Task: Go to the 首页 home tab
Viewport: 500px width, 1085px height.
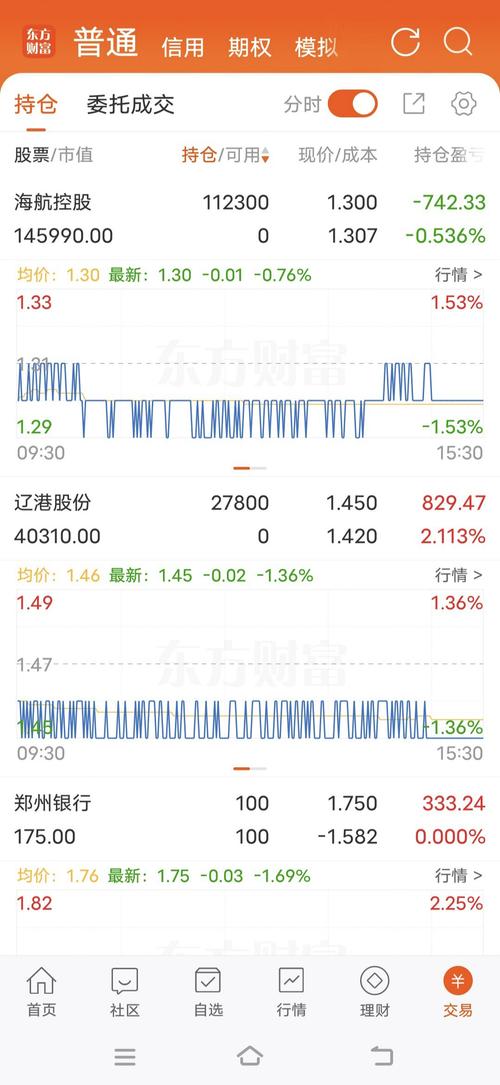Action: 41,992
